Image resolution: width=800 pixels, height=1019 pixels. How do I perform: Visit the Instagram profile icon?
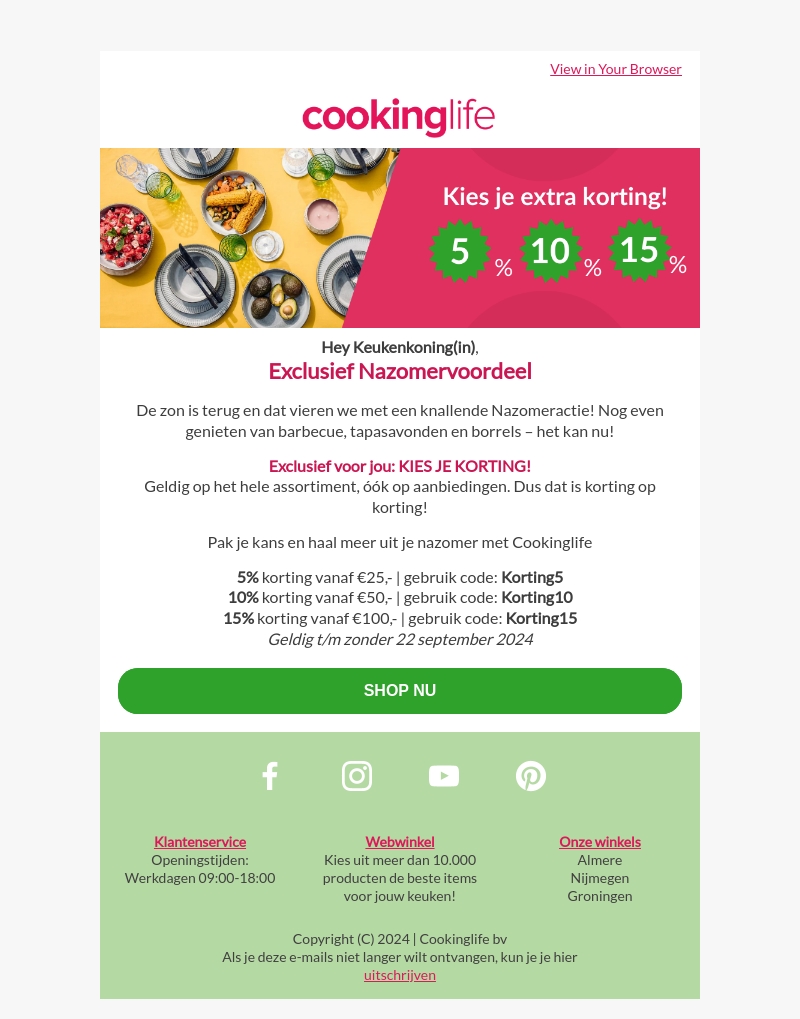357,776
